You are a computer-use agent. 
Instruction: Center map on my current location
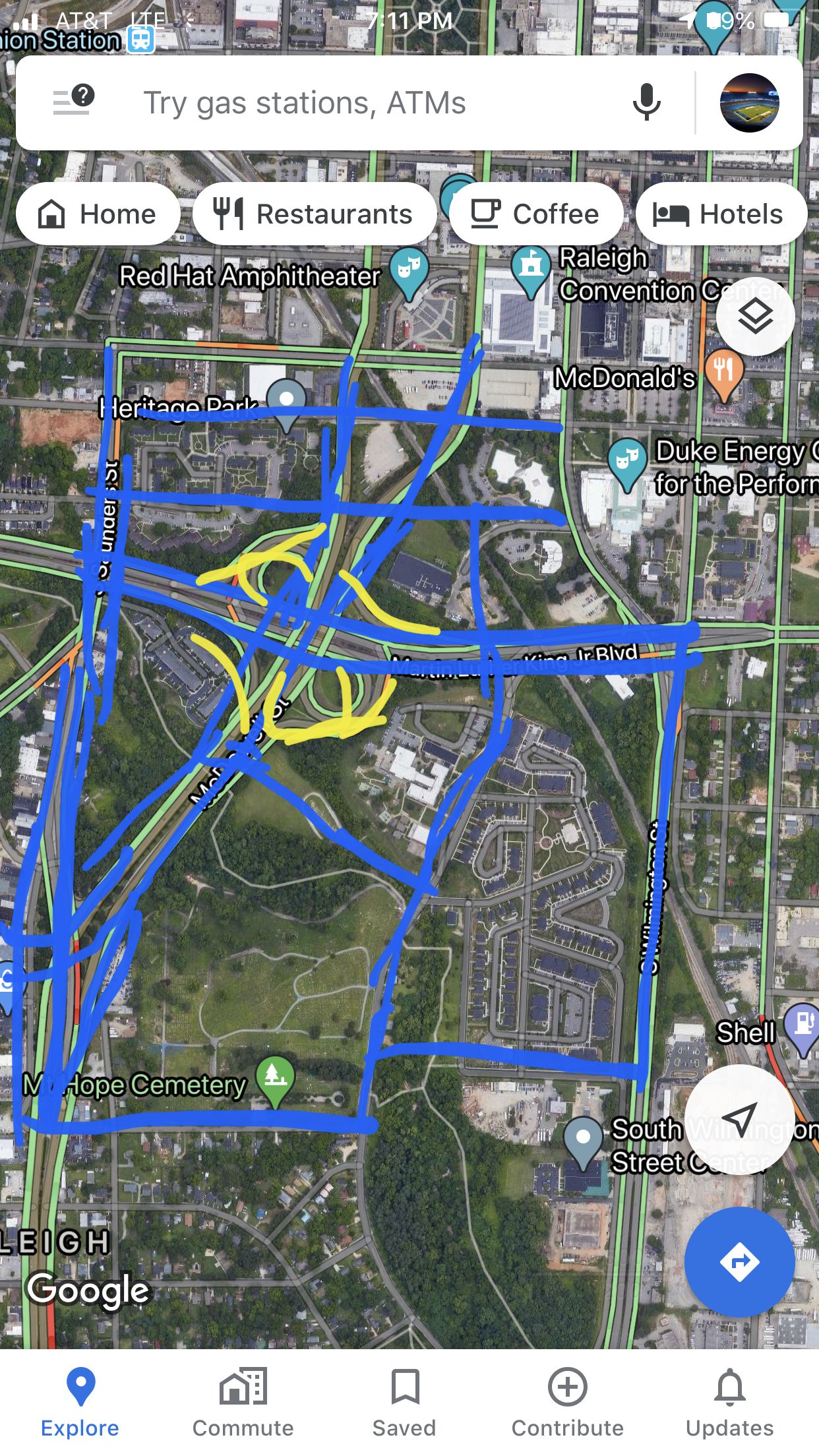point(739,1118)
